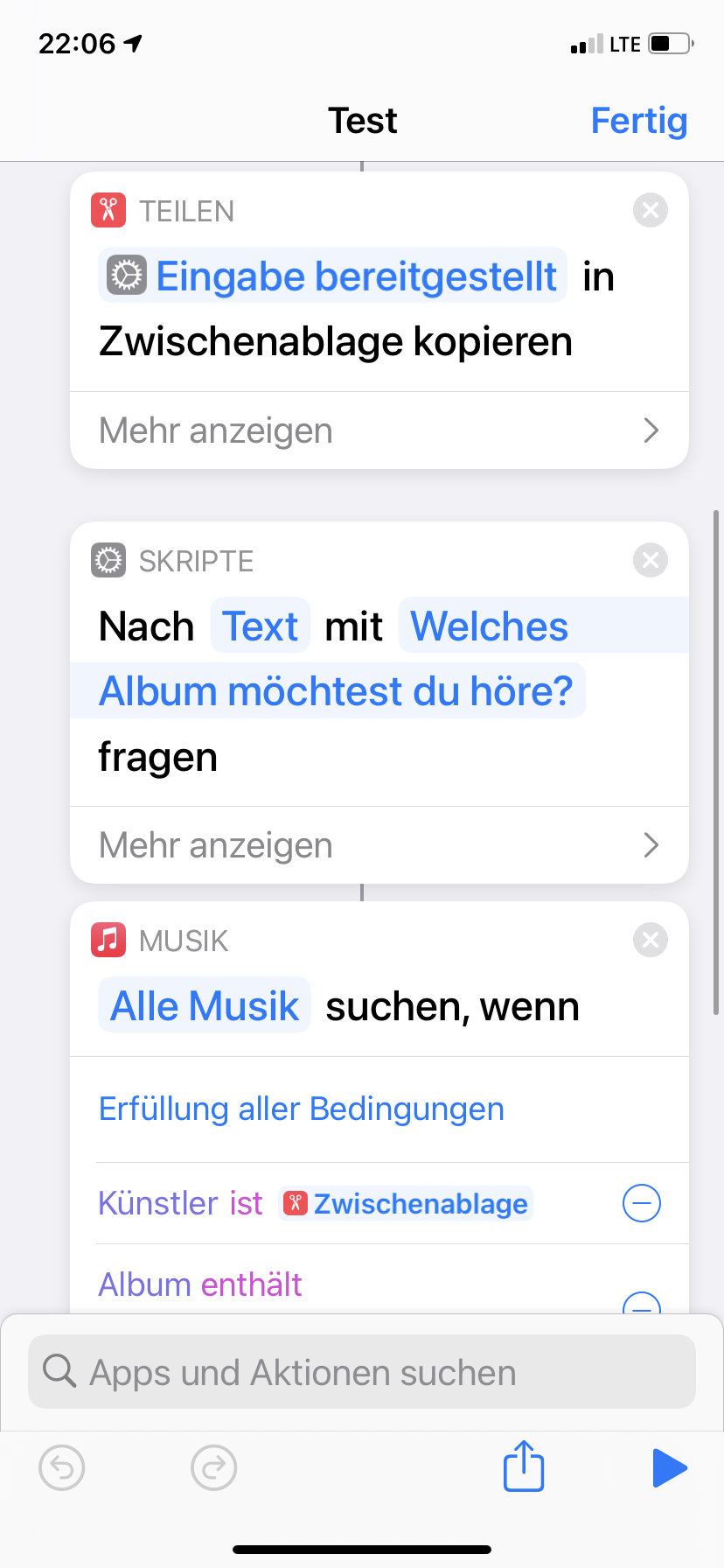
Task: Run the shortcut with play button
Action: (x=669, y=1467)
